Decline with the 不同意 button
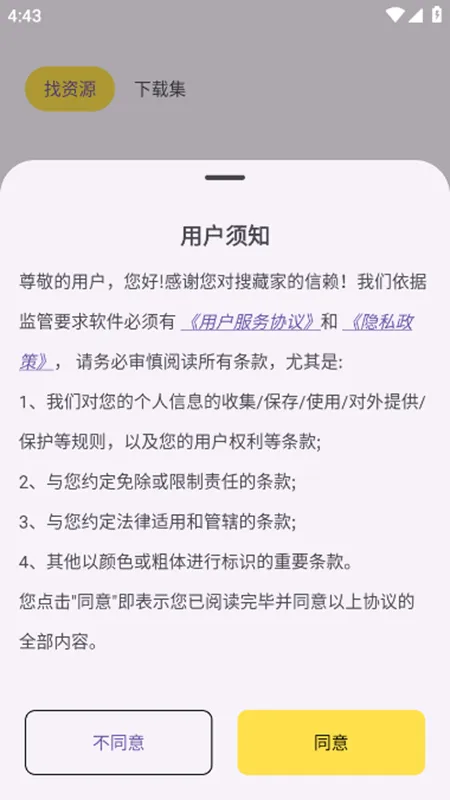The height and width of the screenshot is (800, 450). click(118, 742)
